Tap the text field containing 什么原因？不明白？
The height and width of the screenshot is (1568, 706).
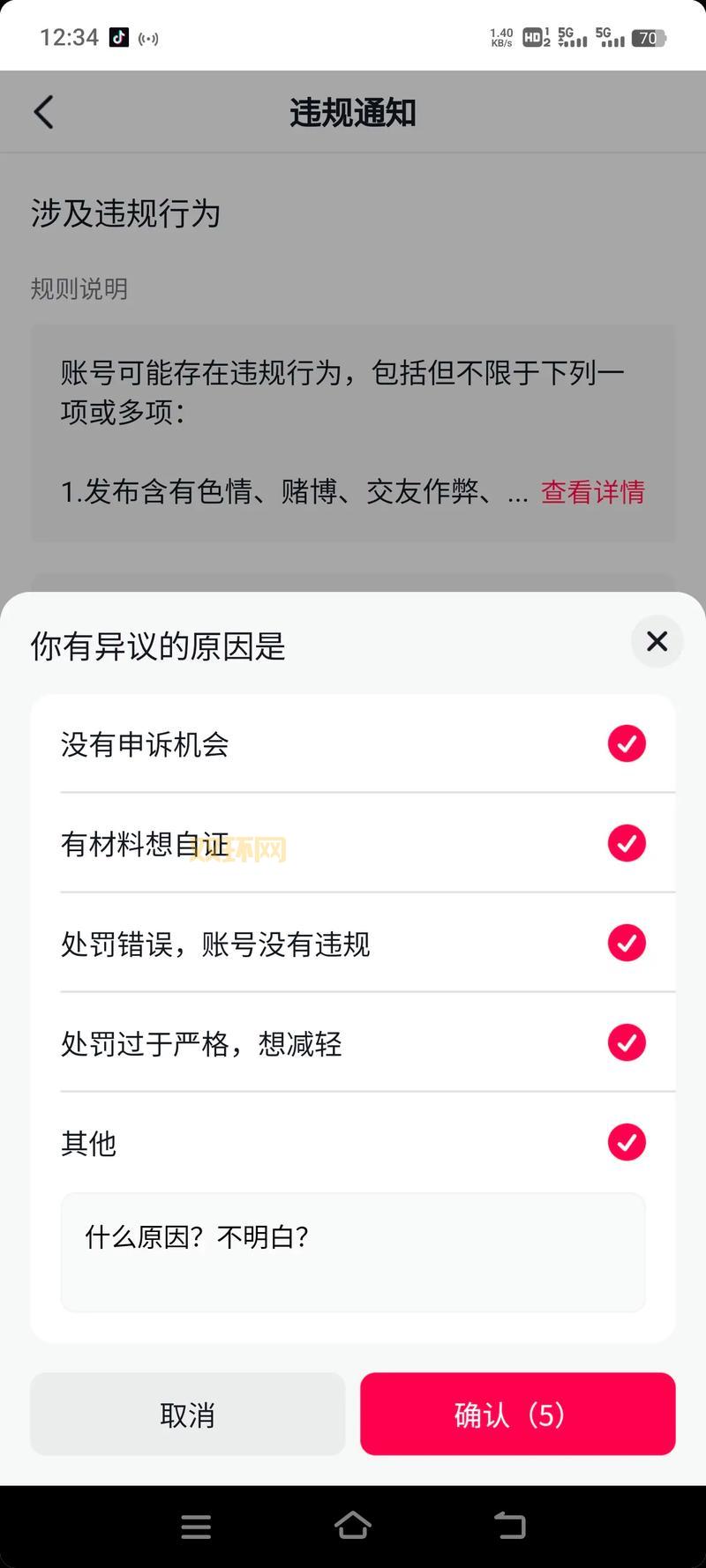coord(353,1252)
